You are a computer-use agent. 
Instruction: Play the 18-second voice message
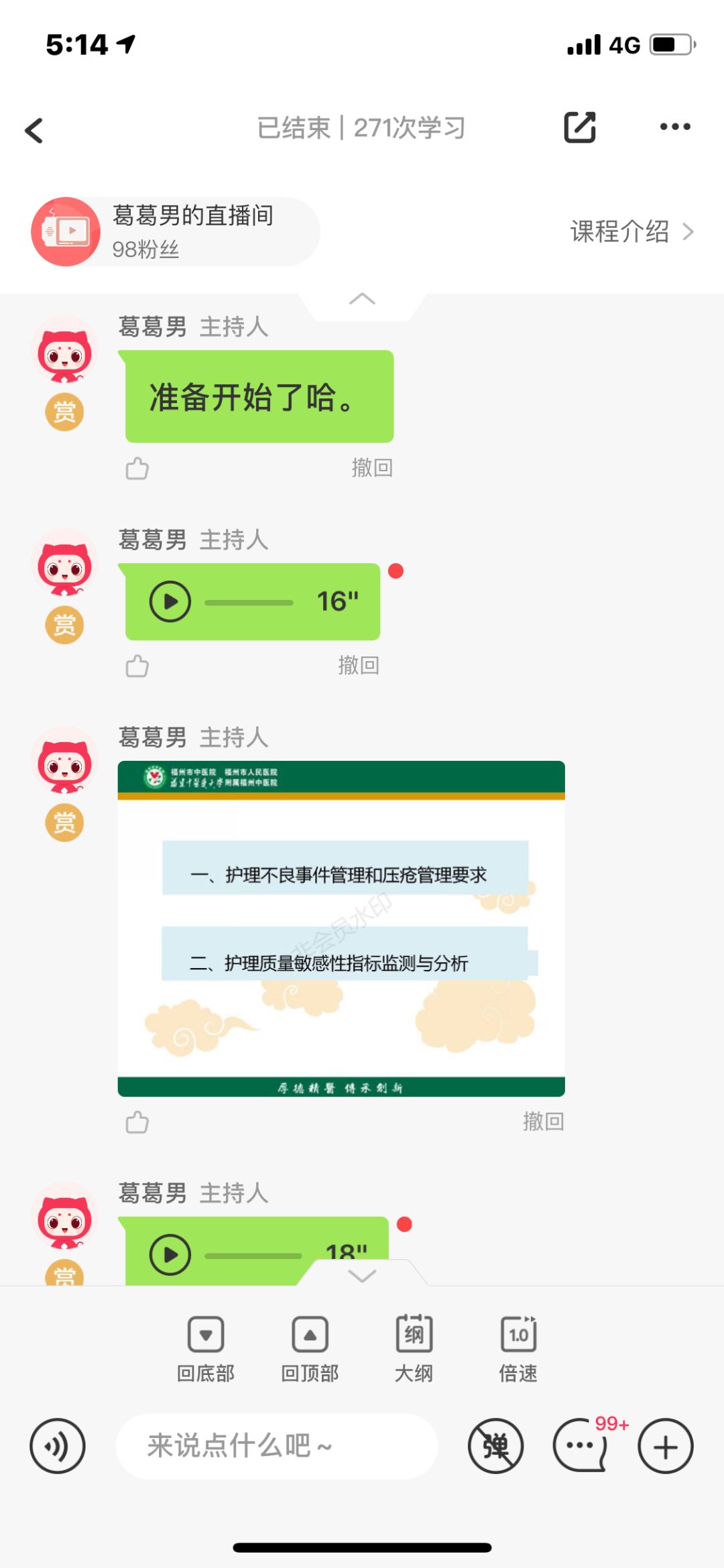[x=170, y=1254]
